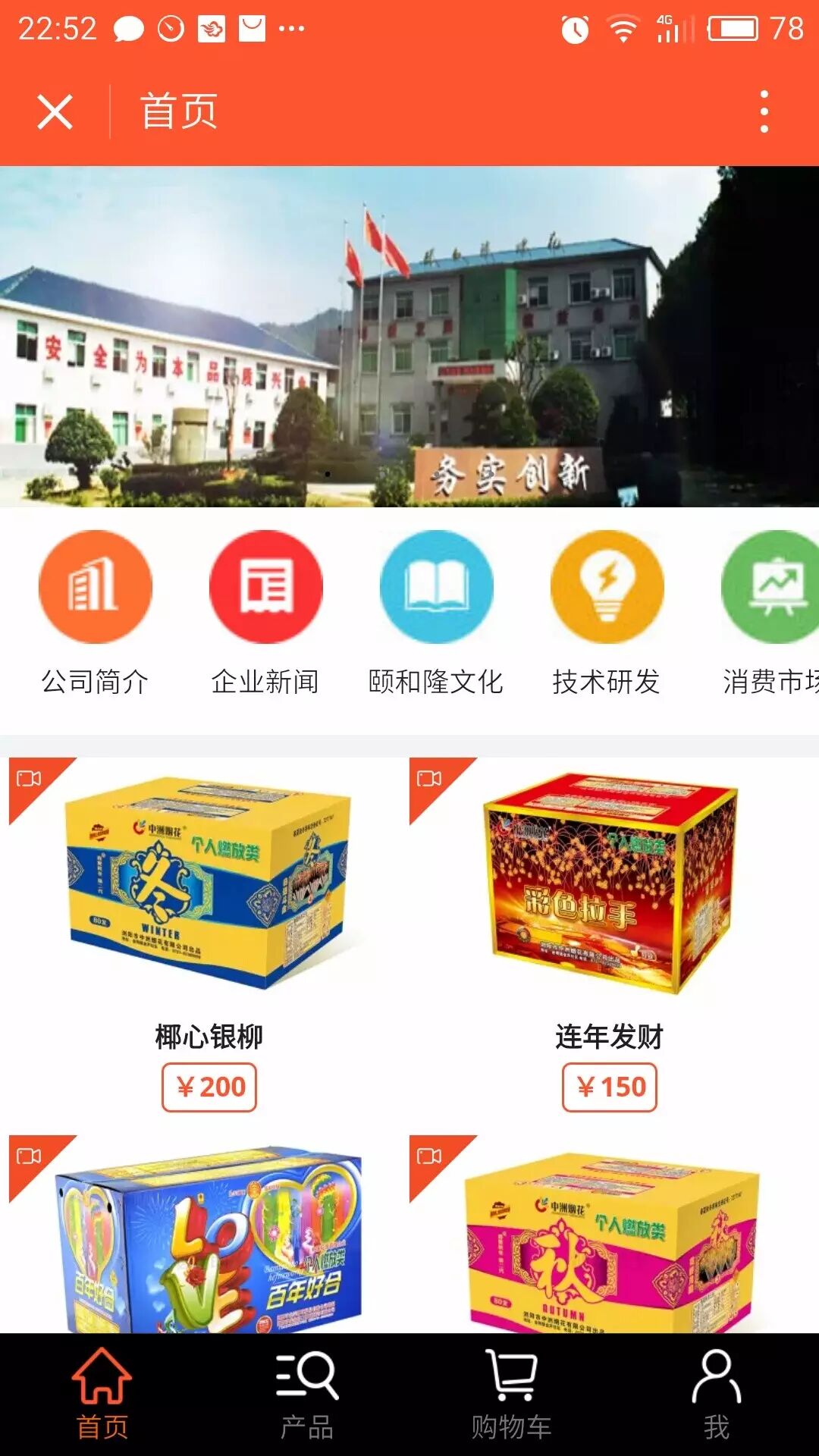Open the three-dot overflow menu
The height and width of the screenshot is (1456, 819).
pyautogui.click(x=764, y=112)
